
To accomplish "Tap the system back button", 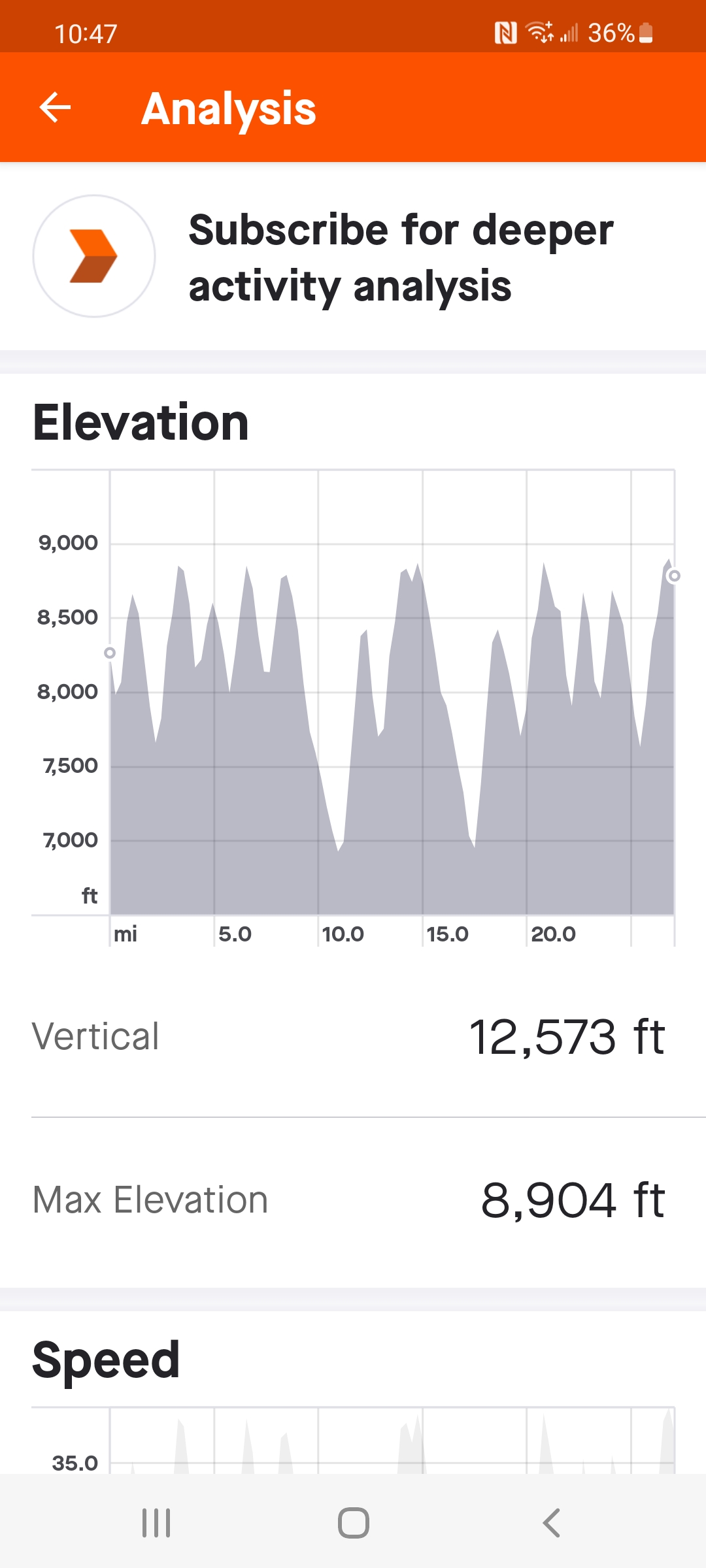I will click(x=551, y=1523).
